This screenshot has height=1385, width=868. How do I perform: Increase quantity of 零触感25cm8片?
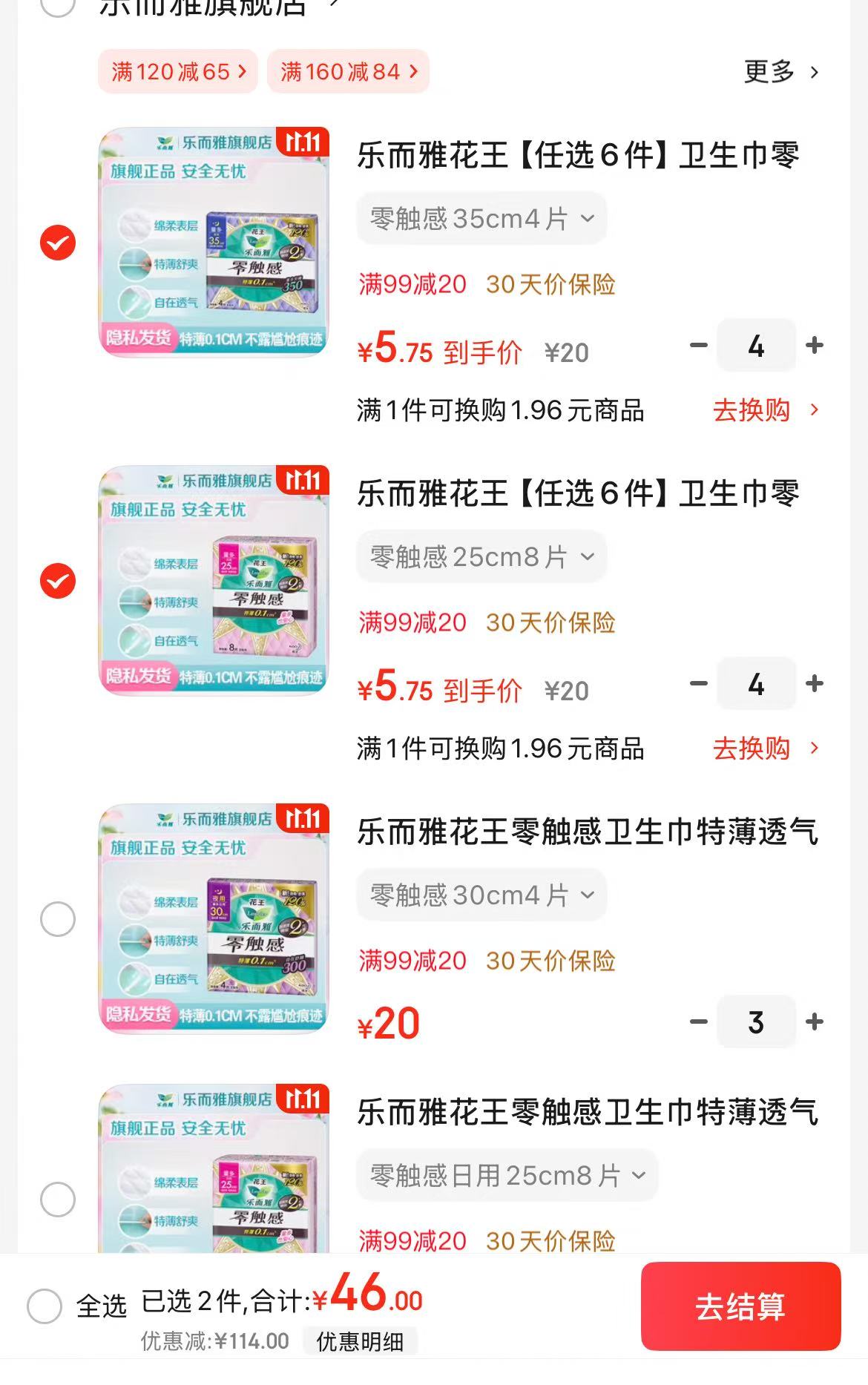[x=815, y=684]
